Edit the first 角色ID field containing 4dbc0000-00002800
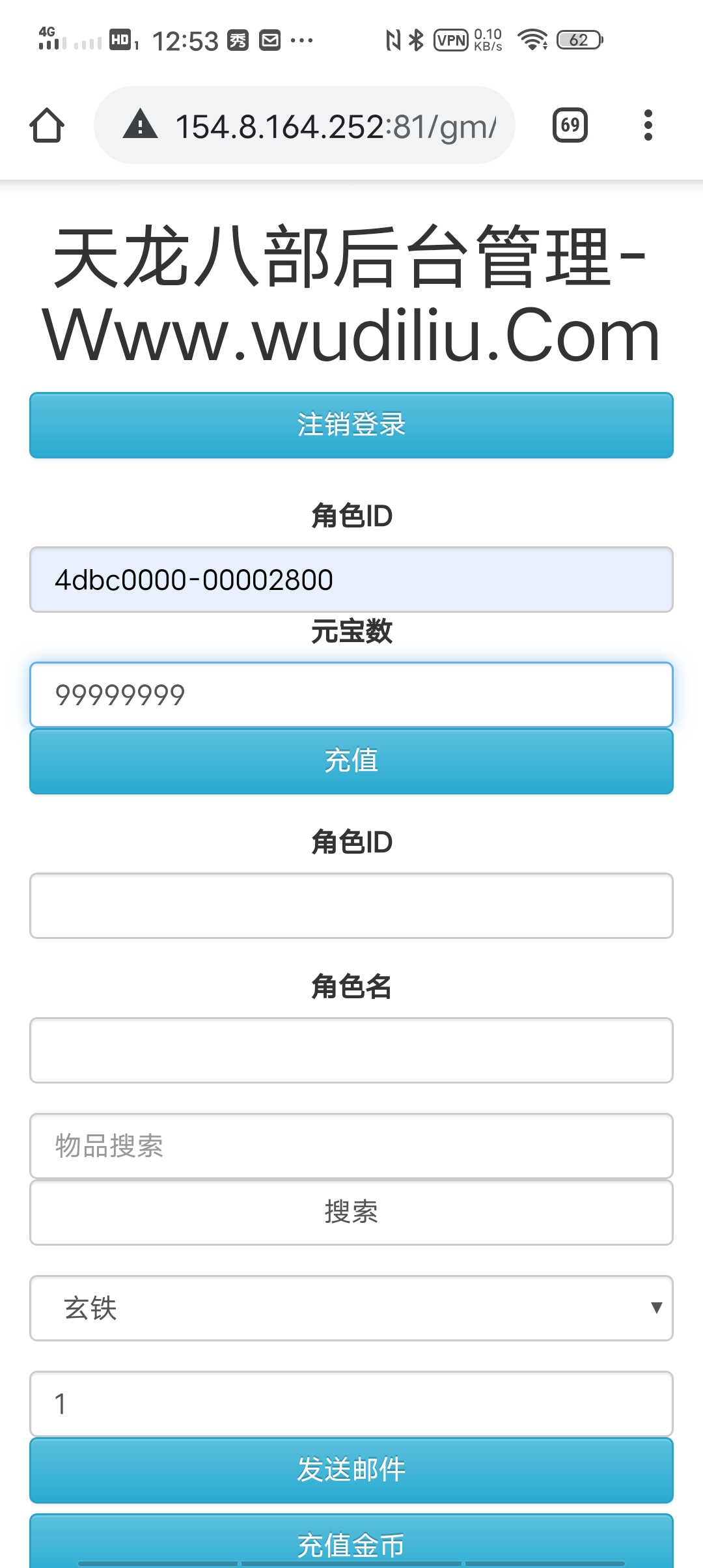 click(351, 580)
